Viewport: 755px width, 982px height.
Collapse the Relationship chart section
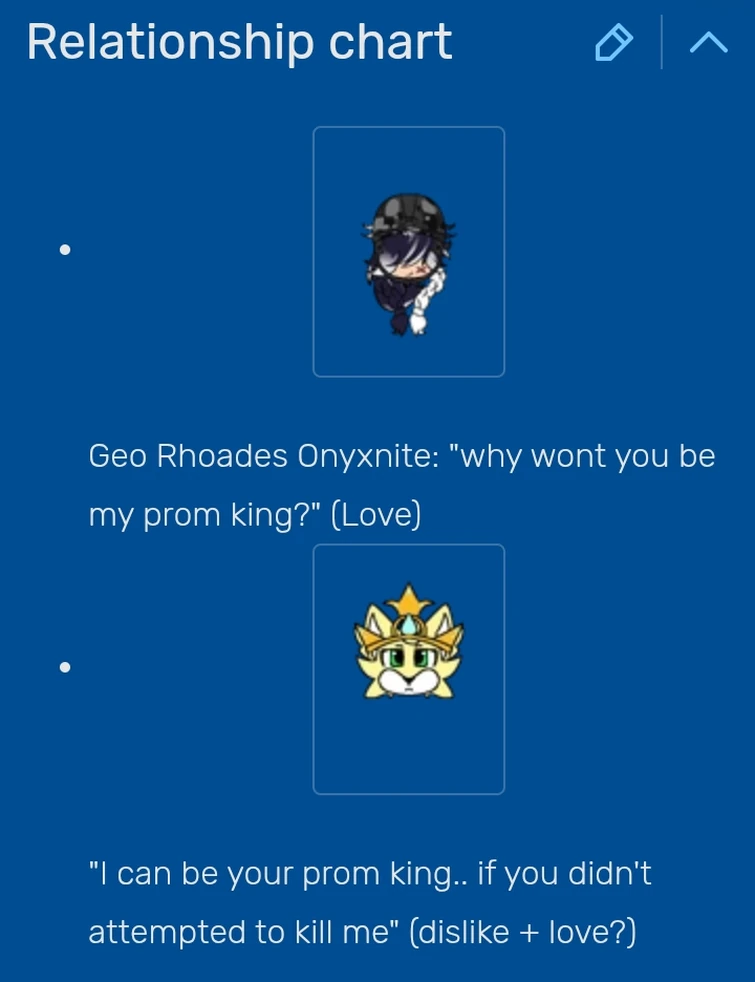708,43
